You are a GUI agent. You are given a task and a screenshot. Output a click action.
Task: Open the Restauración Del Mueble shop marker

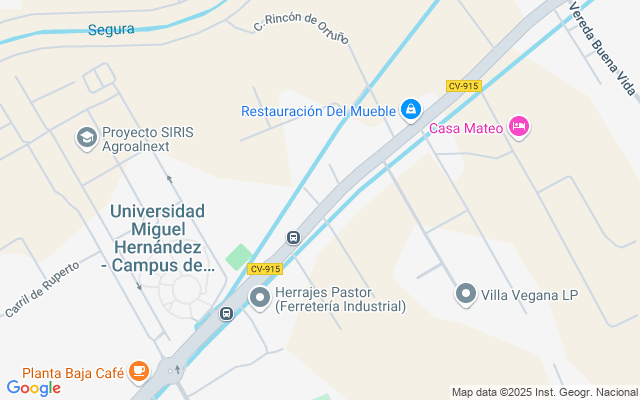tap(410, 110)
